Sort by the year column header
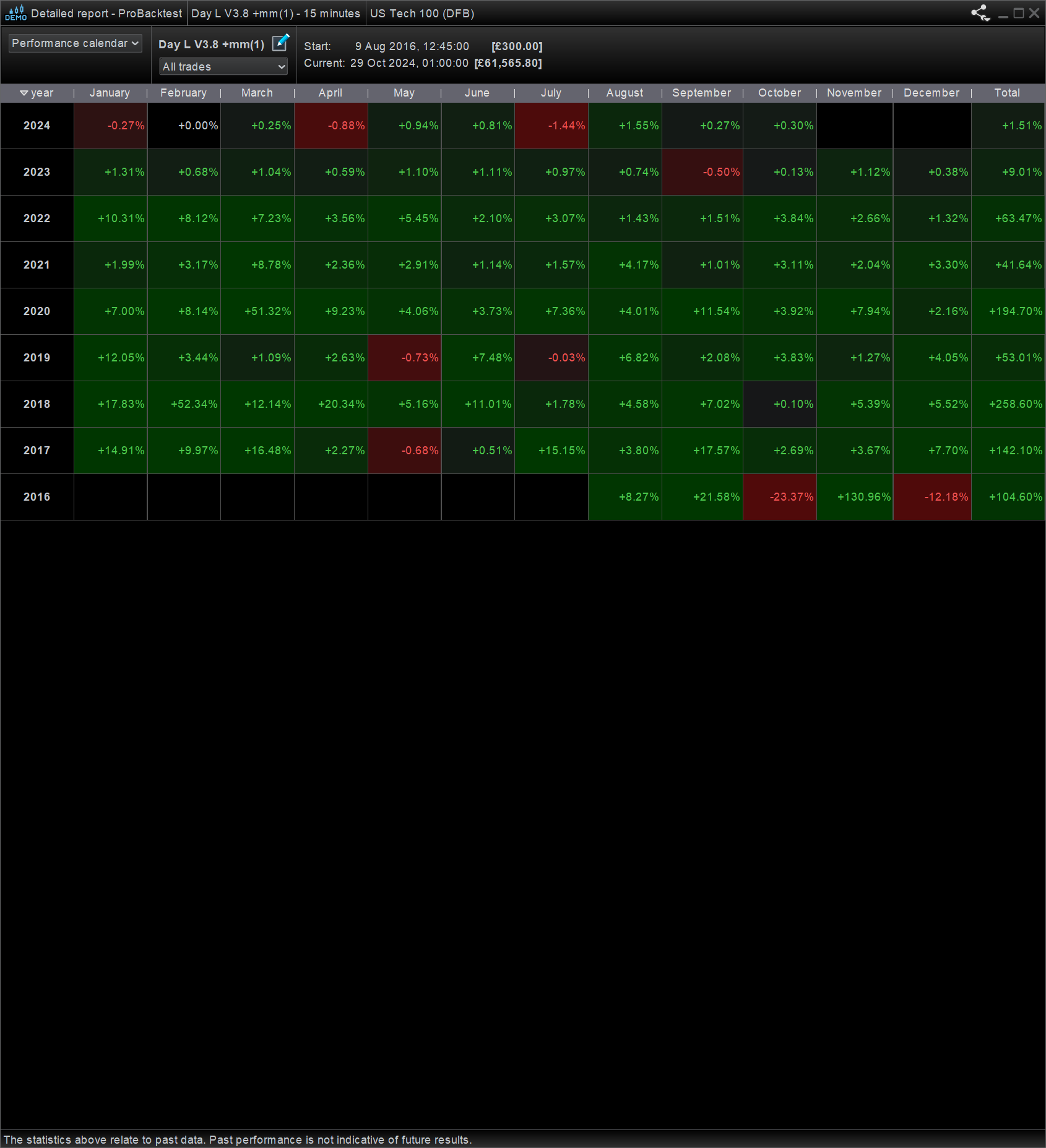This screenshot has width=1046, height=1148. [x=37, y=93]
